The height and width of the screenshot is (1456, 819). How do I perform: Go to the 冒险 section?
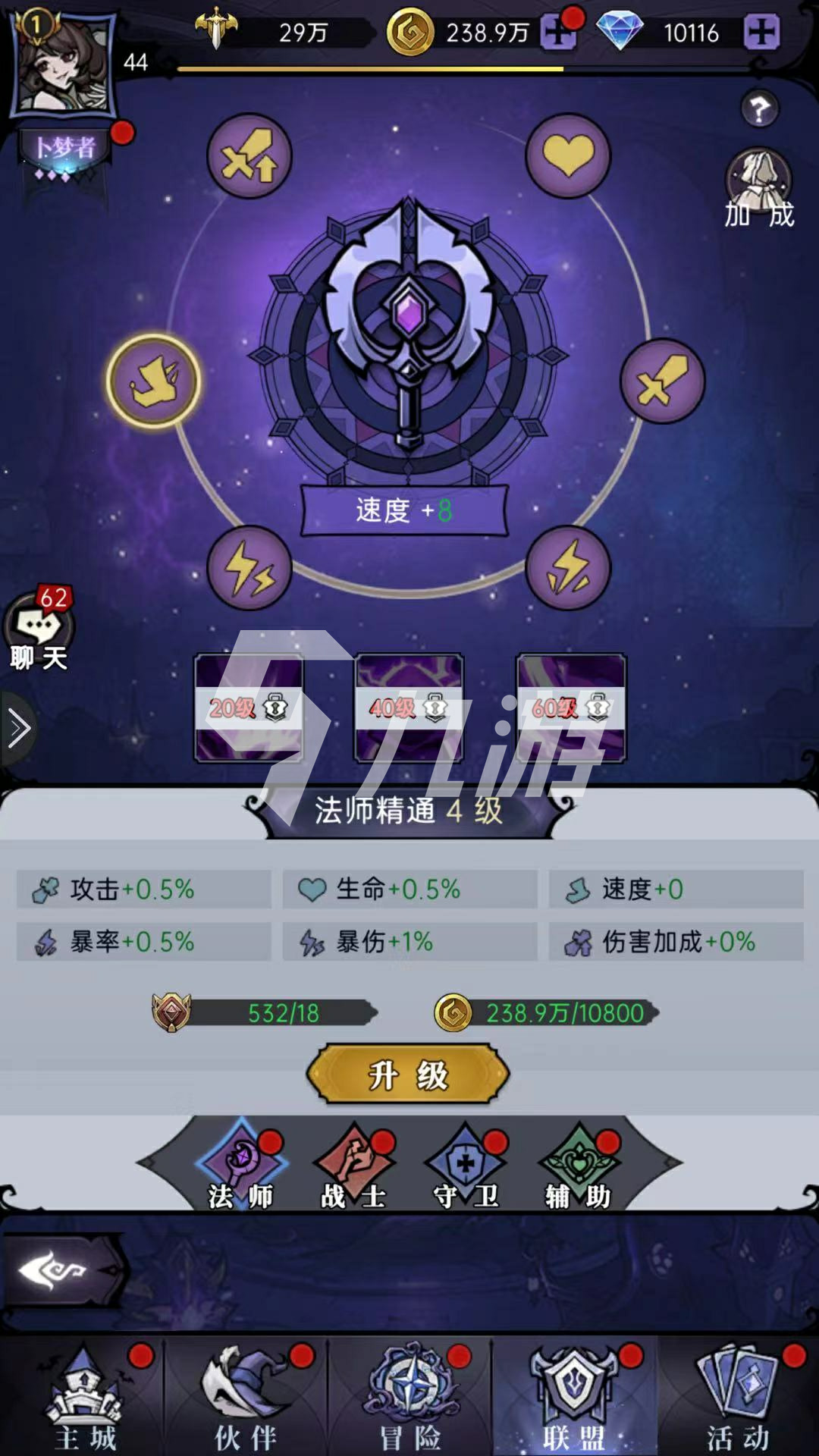[409, 1397]
